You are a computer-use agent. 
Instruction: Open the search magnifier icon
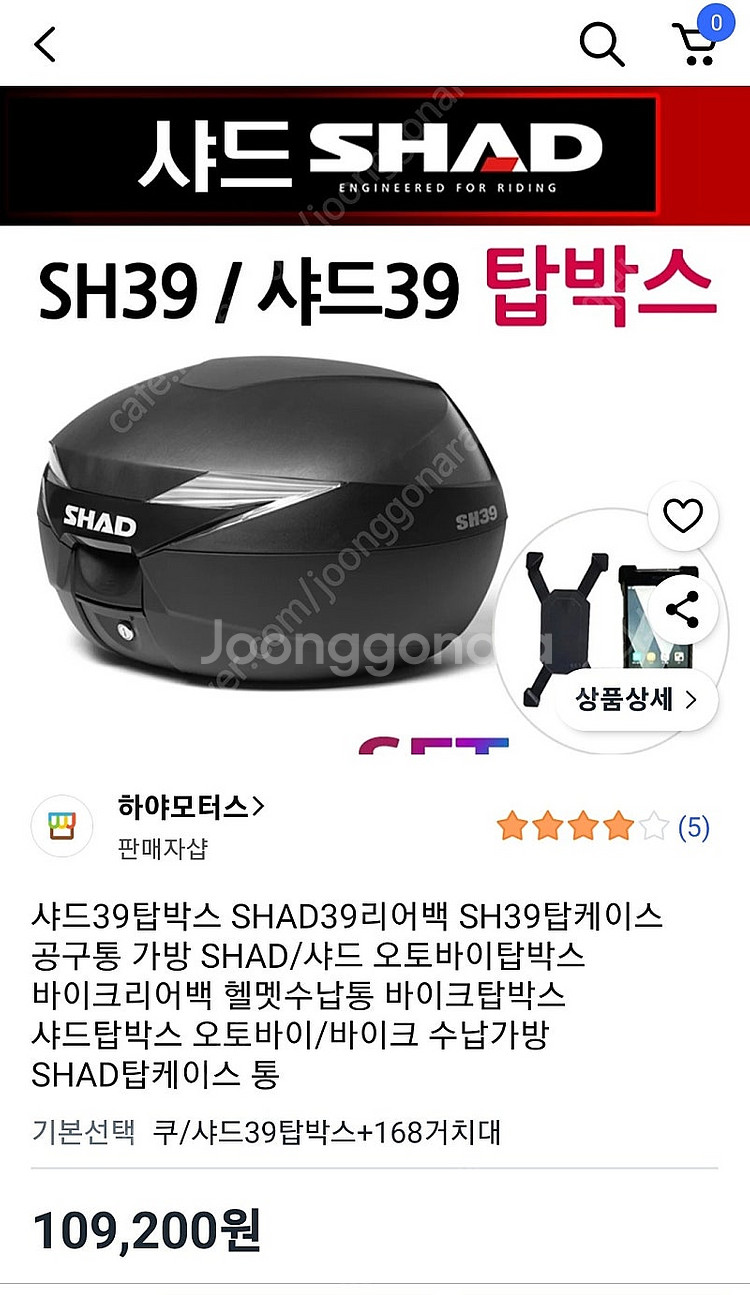[x=602, y=43]
